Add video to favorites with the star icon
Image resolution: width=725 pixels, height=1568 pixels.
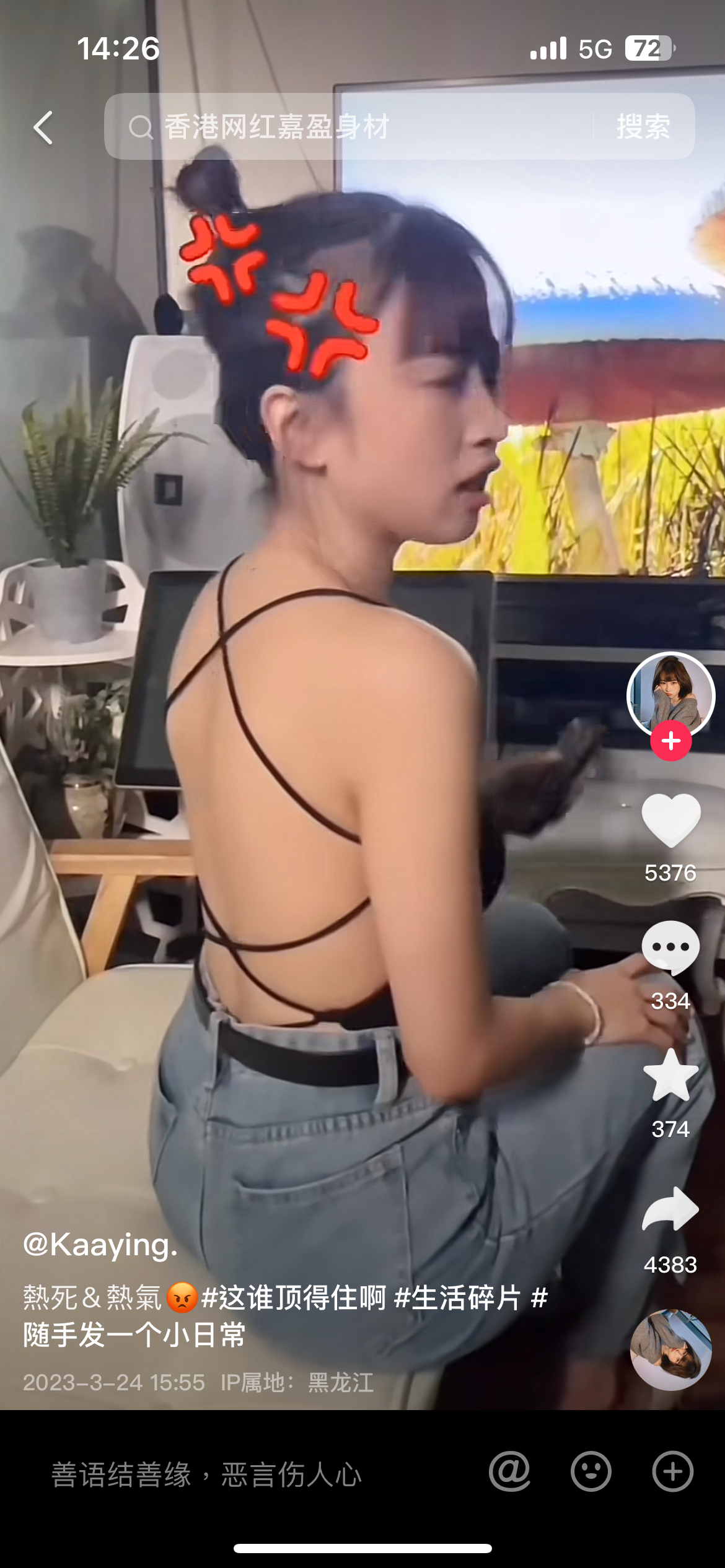point(670,1076)
